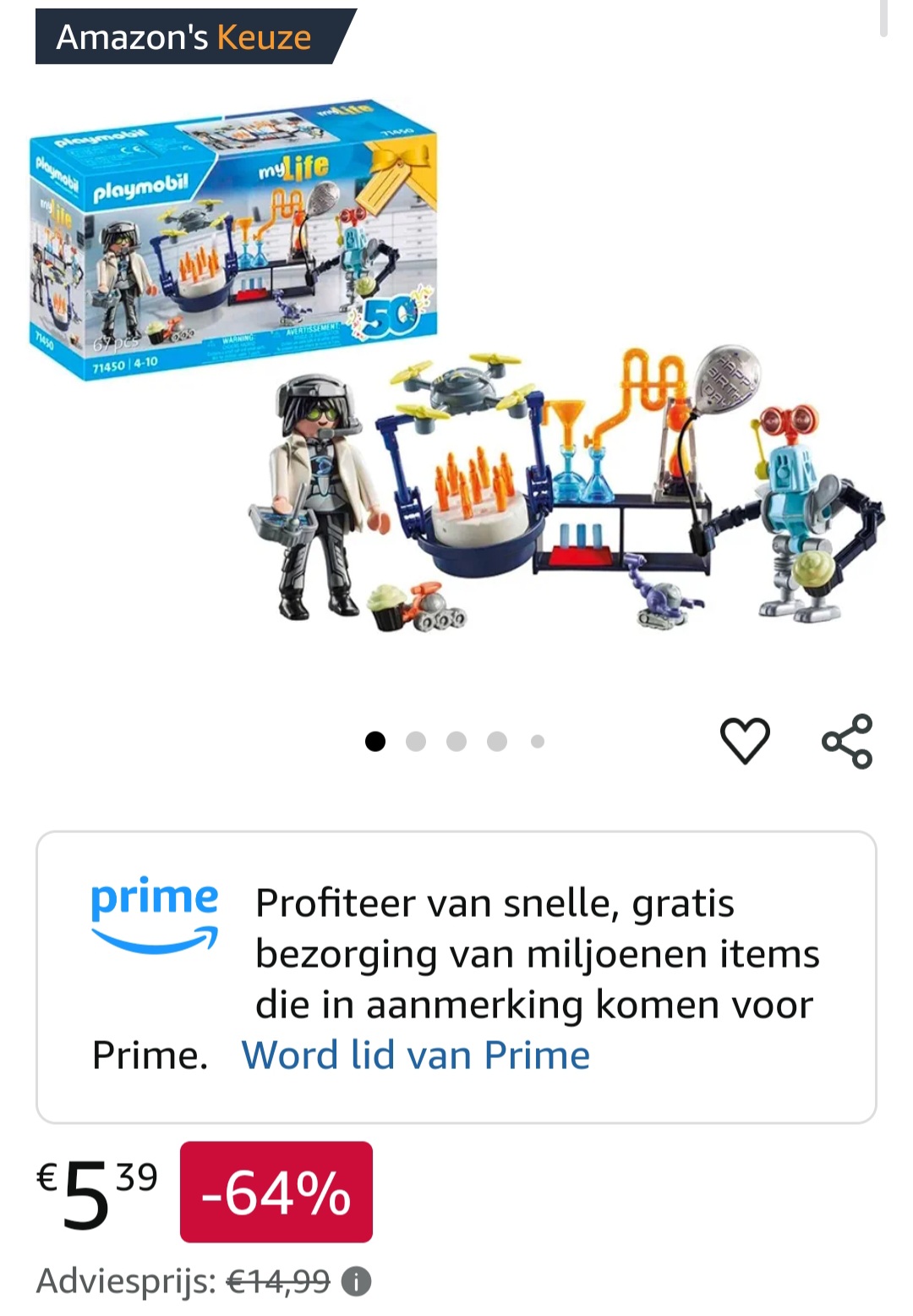Open the Word lid van Prime link
Viewport: 913px width, 1316px height.
[x=415, y=1054]
